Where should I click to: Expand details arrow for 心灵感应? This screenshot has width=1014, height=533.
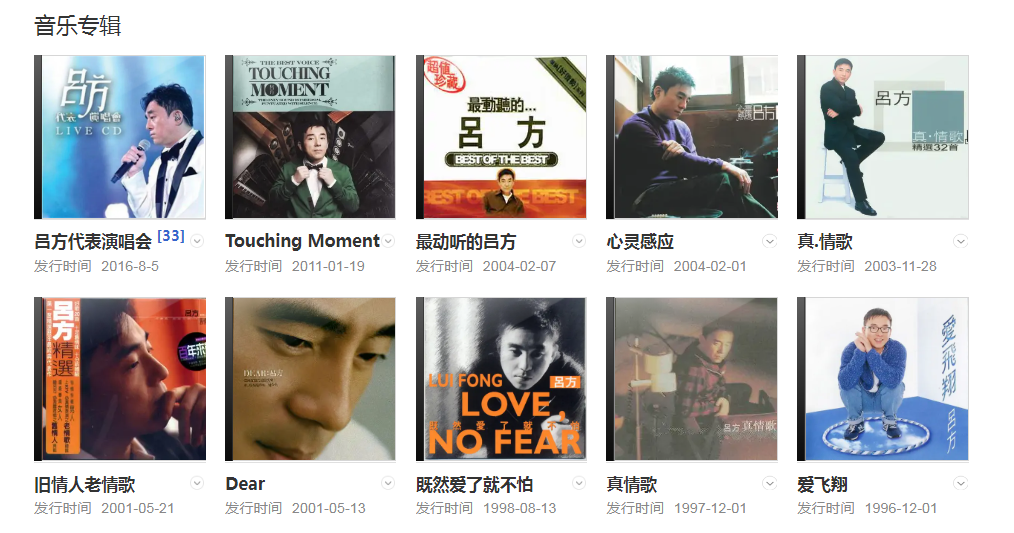coord(769,241)
